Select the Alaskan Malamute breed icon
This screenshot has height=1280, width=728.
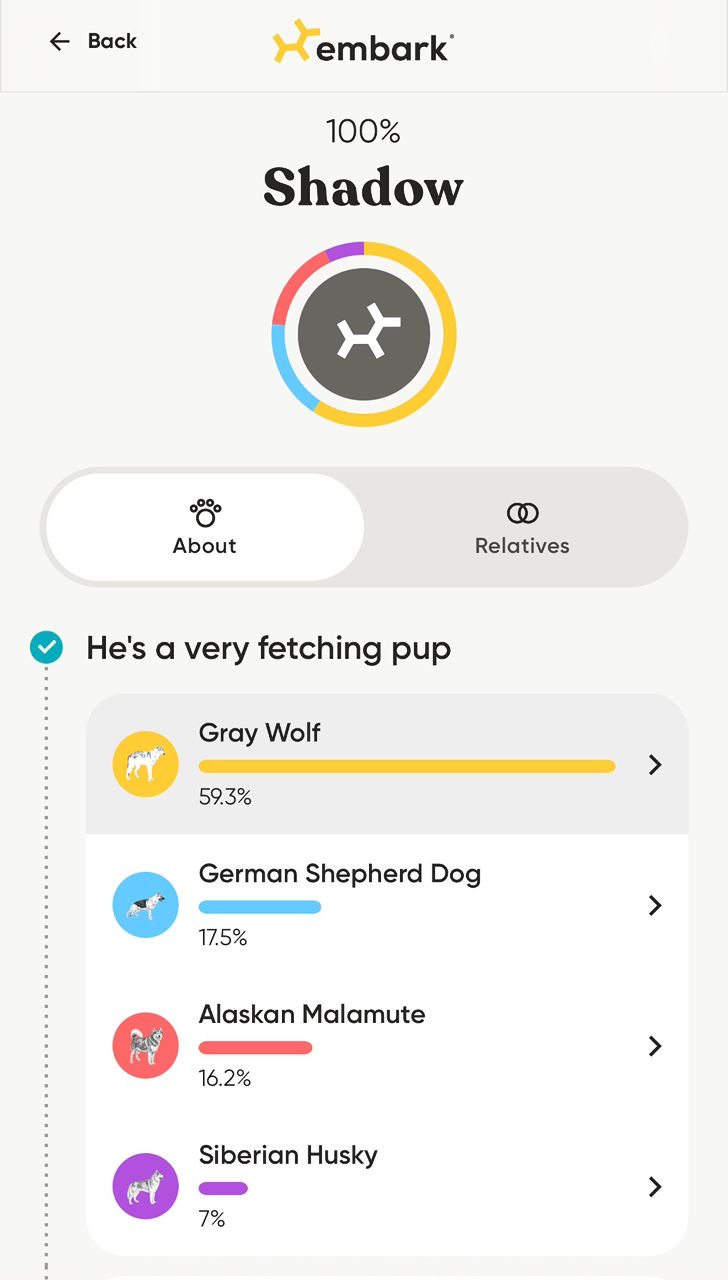[145, 1045]
